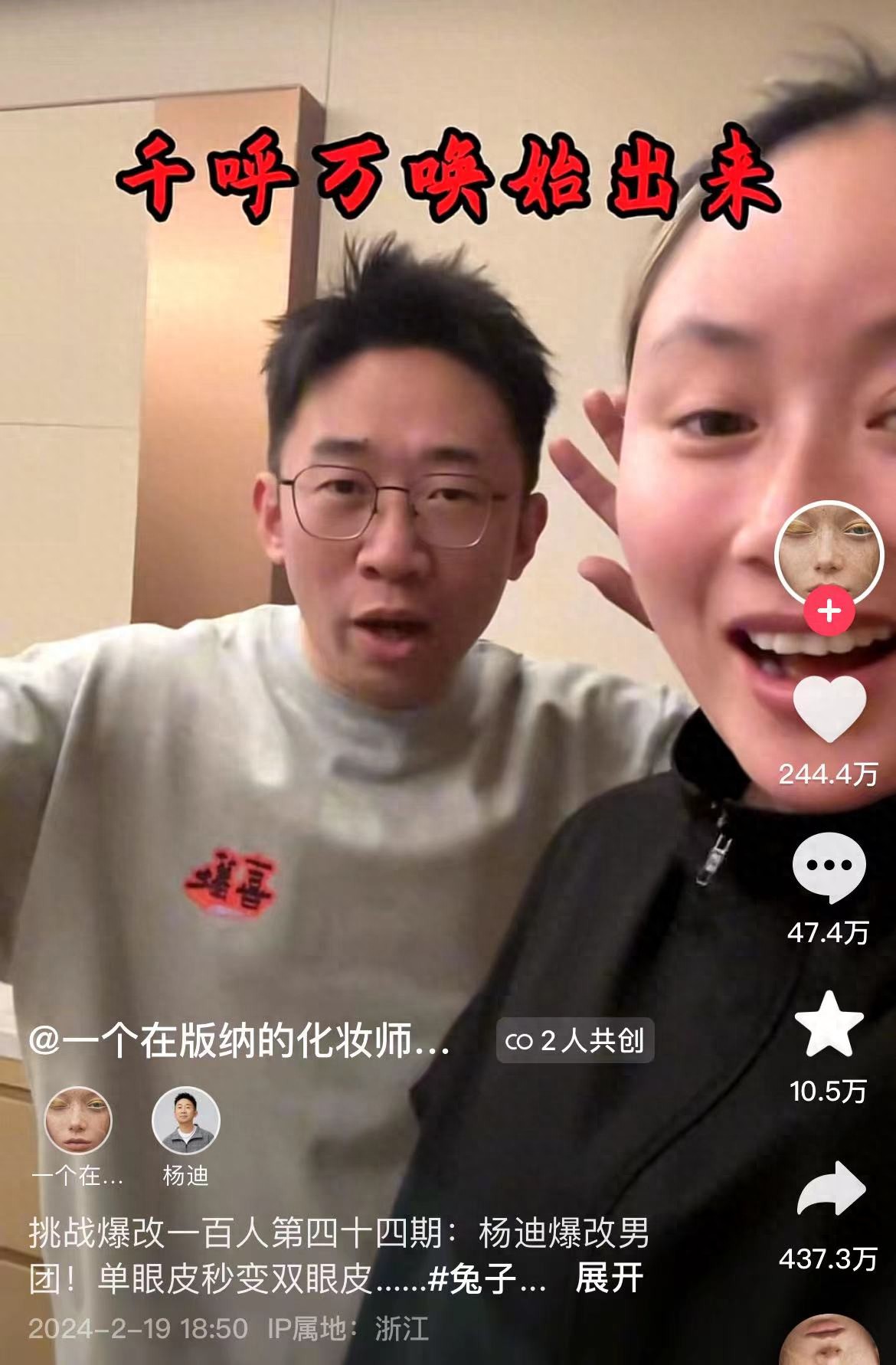Open the @一个在版纳的化妆师 account name

239,1042
